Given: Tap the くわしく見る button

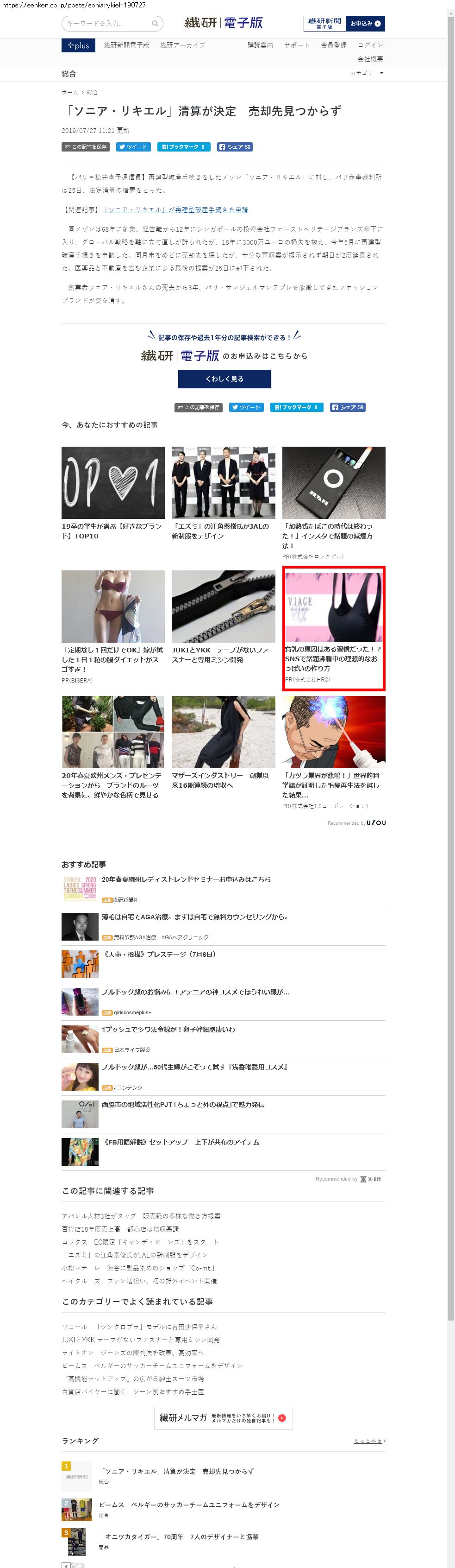Looking at the screenshot, I should point(224,379).
